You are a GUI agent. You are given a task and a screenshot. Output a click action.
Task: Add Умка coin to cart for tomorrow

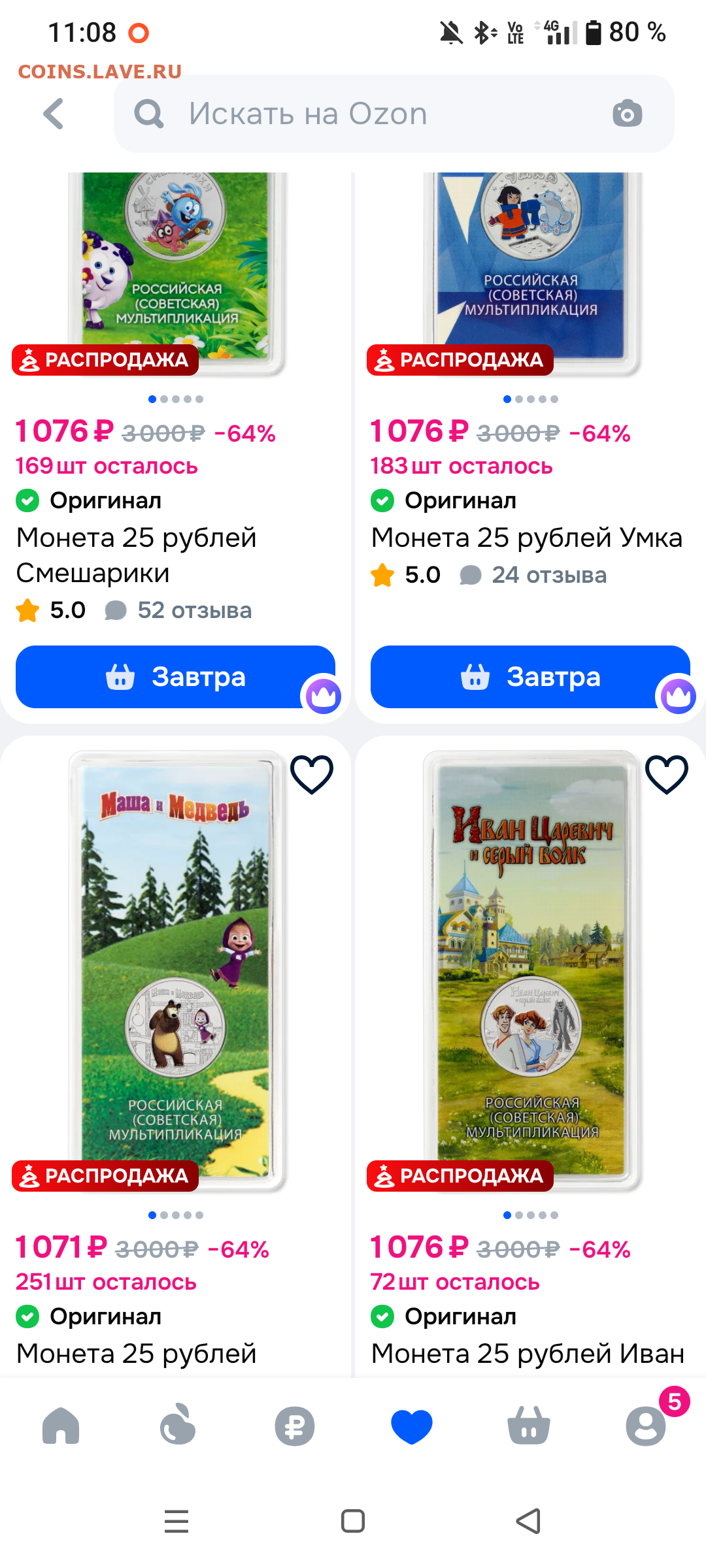[x=530, y=677]
